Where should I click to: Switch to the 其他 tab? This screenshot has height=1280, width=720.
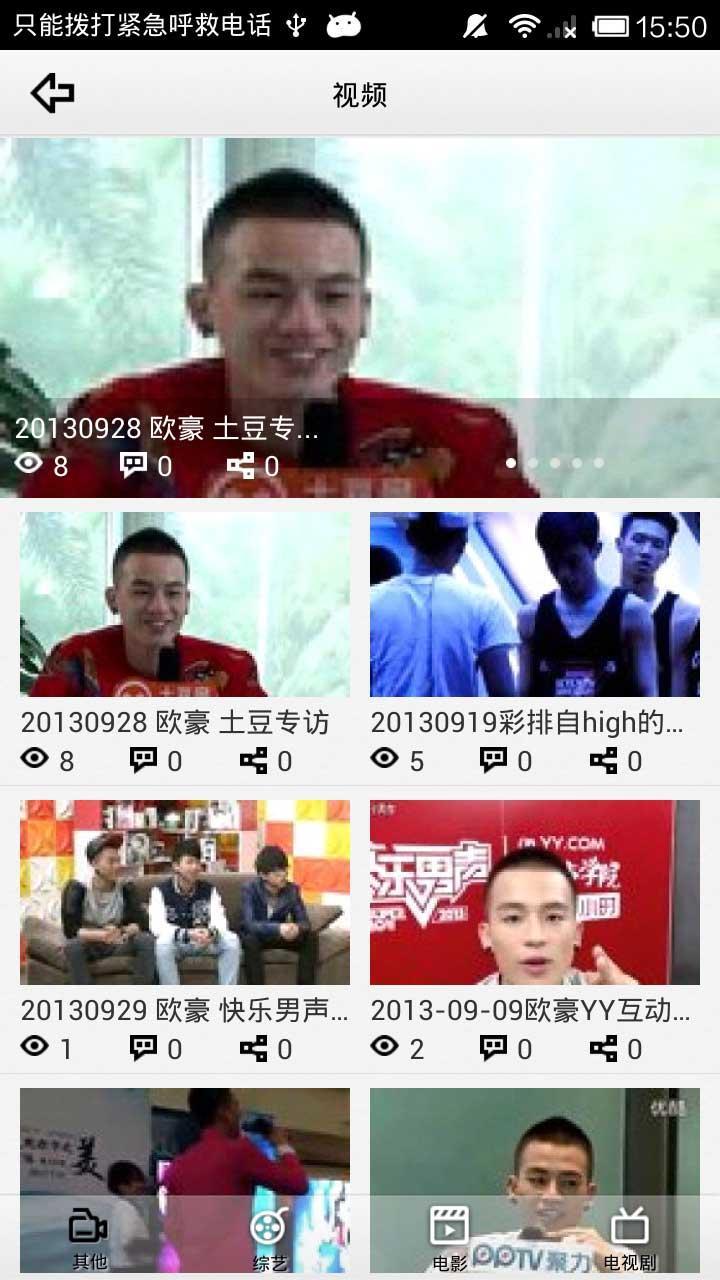(89, 1238)
